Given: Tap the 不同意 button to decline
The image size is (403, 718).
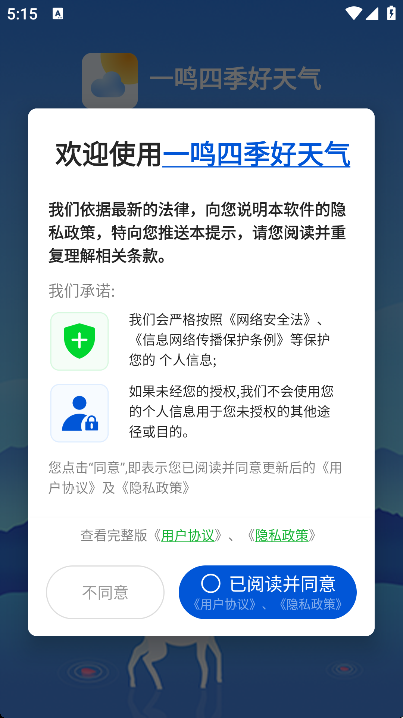Looking at the screenshot, I should click(x=105, y=592).
